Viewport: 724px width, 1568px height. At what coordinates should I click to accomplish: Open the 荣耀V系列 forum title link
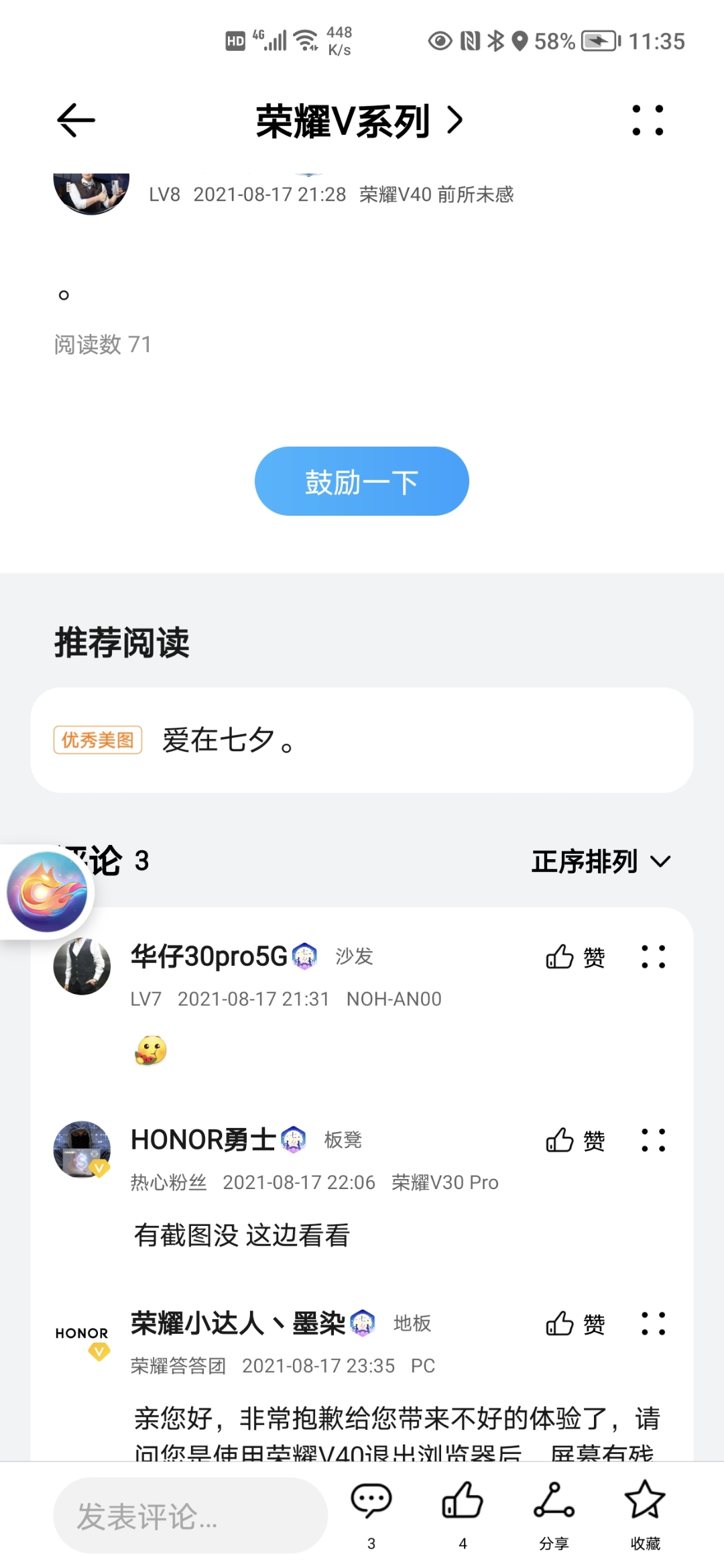coord(359,121)
